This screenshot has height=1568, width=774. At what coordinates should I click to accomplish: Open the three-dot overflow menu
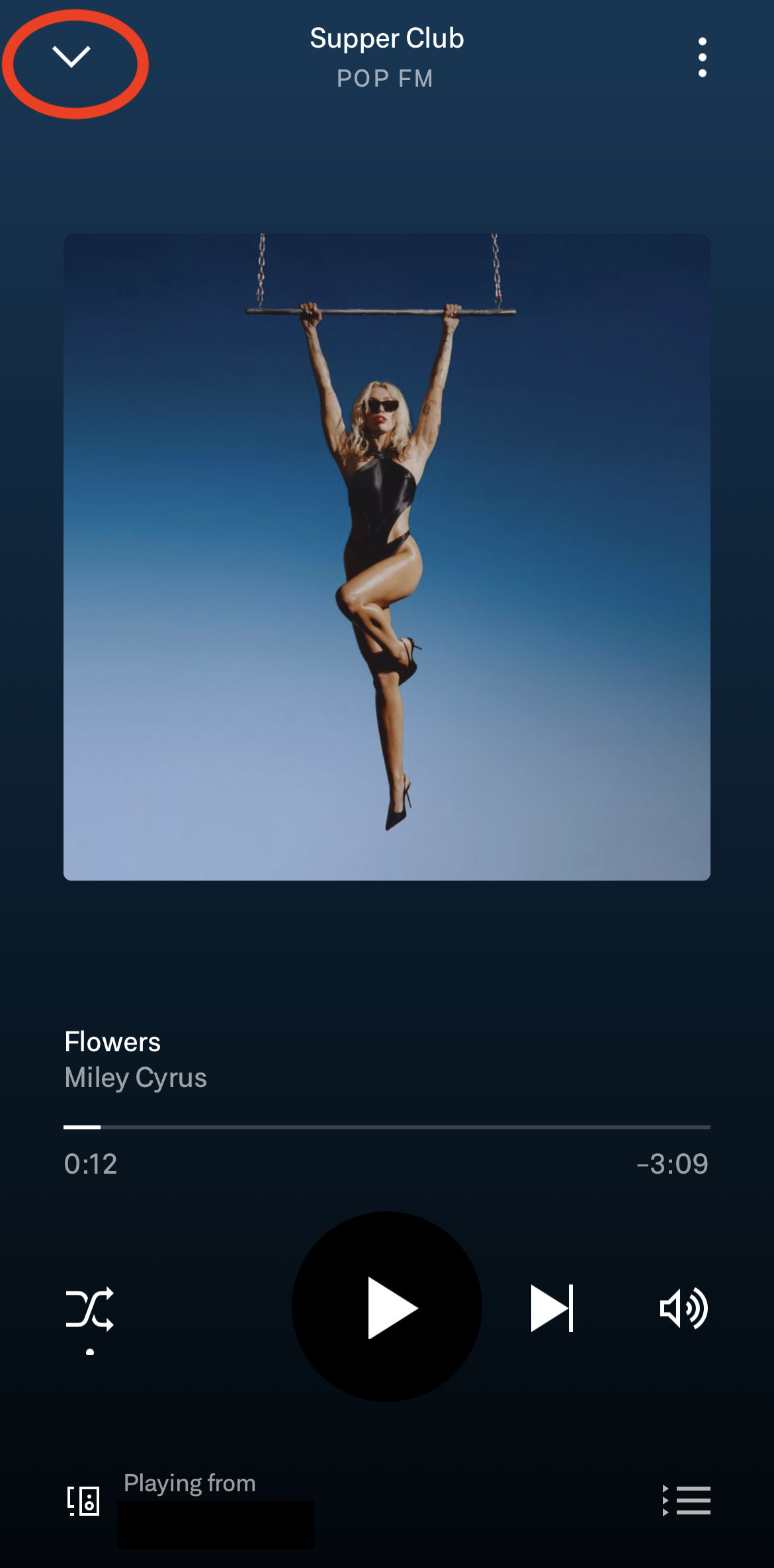[x=702, y=58]
